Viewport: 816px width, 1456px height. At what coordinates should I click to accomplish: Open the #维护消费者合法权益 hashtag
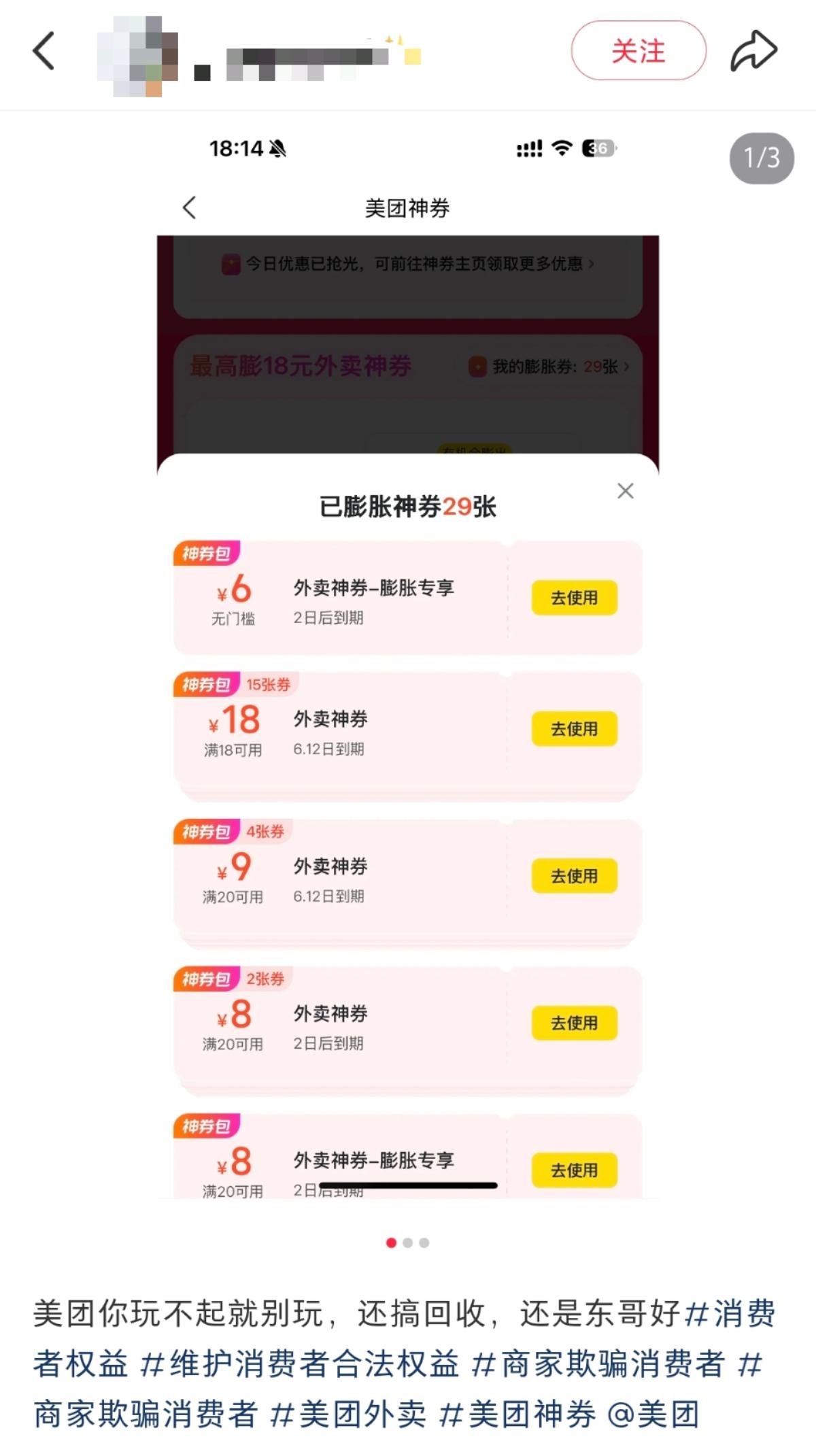[x=299, y=1364]
